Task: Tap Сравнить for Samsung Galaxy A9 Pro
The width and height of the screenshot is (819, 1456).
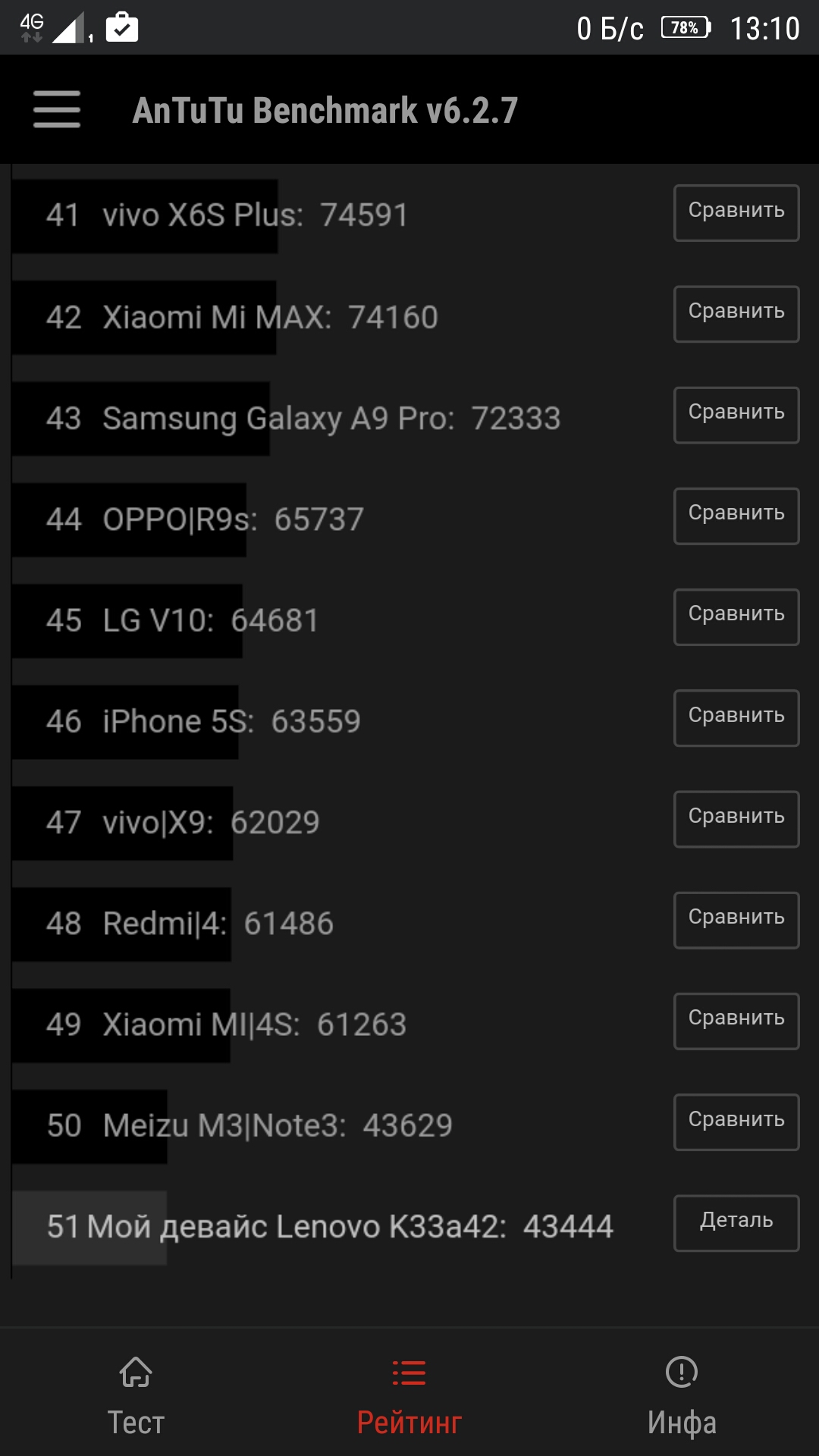Action: pyautogui.click(x=736, y=416)
